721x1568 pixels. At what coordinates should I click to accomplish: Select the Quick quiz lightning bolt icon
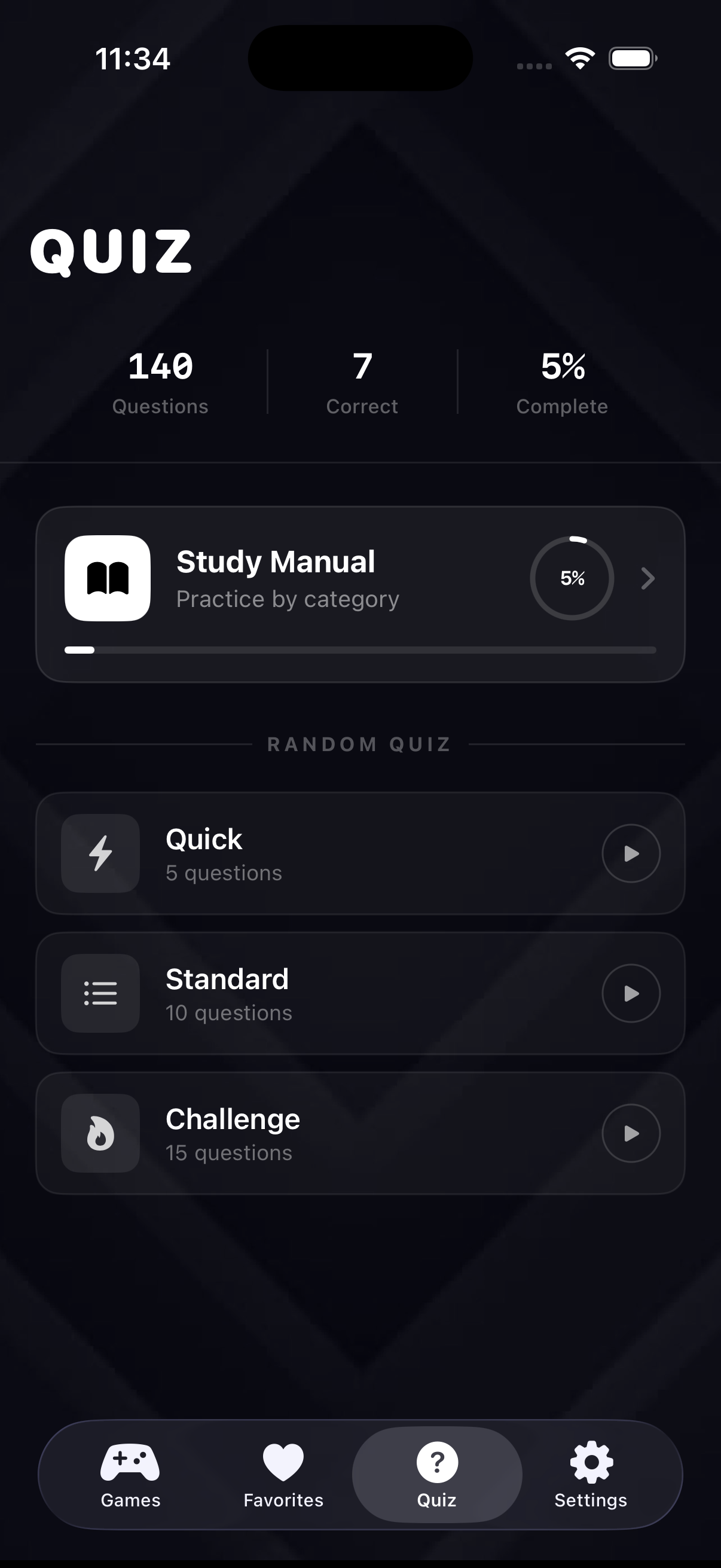100,853
